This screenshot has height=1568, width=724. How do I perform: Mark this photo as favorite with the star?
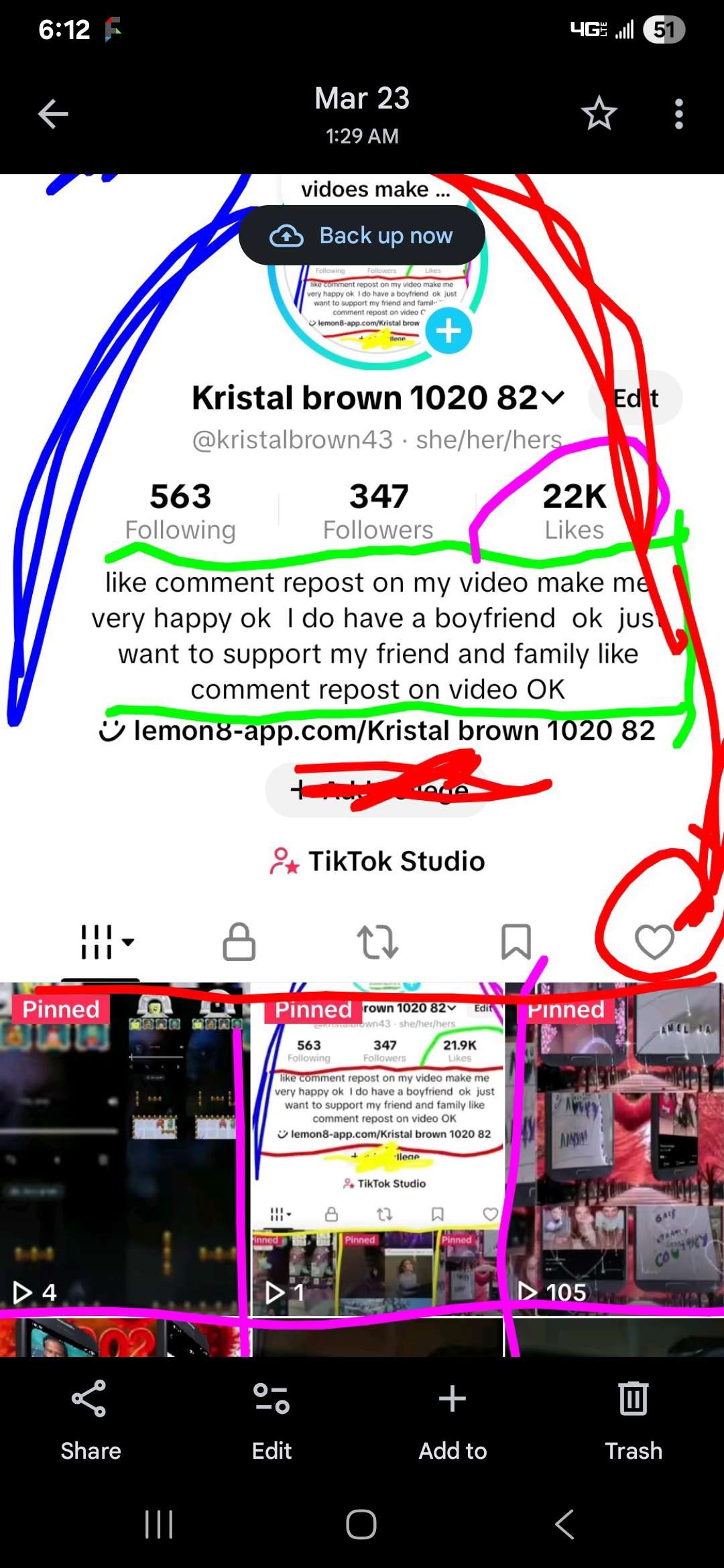pyautogui.click(x=599, y=114)
